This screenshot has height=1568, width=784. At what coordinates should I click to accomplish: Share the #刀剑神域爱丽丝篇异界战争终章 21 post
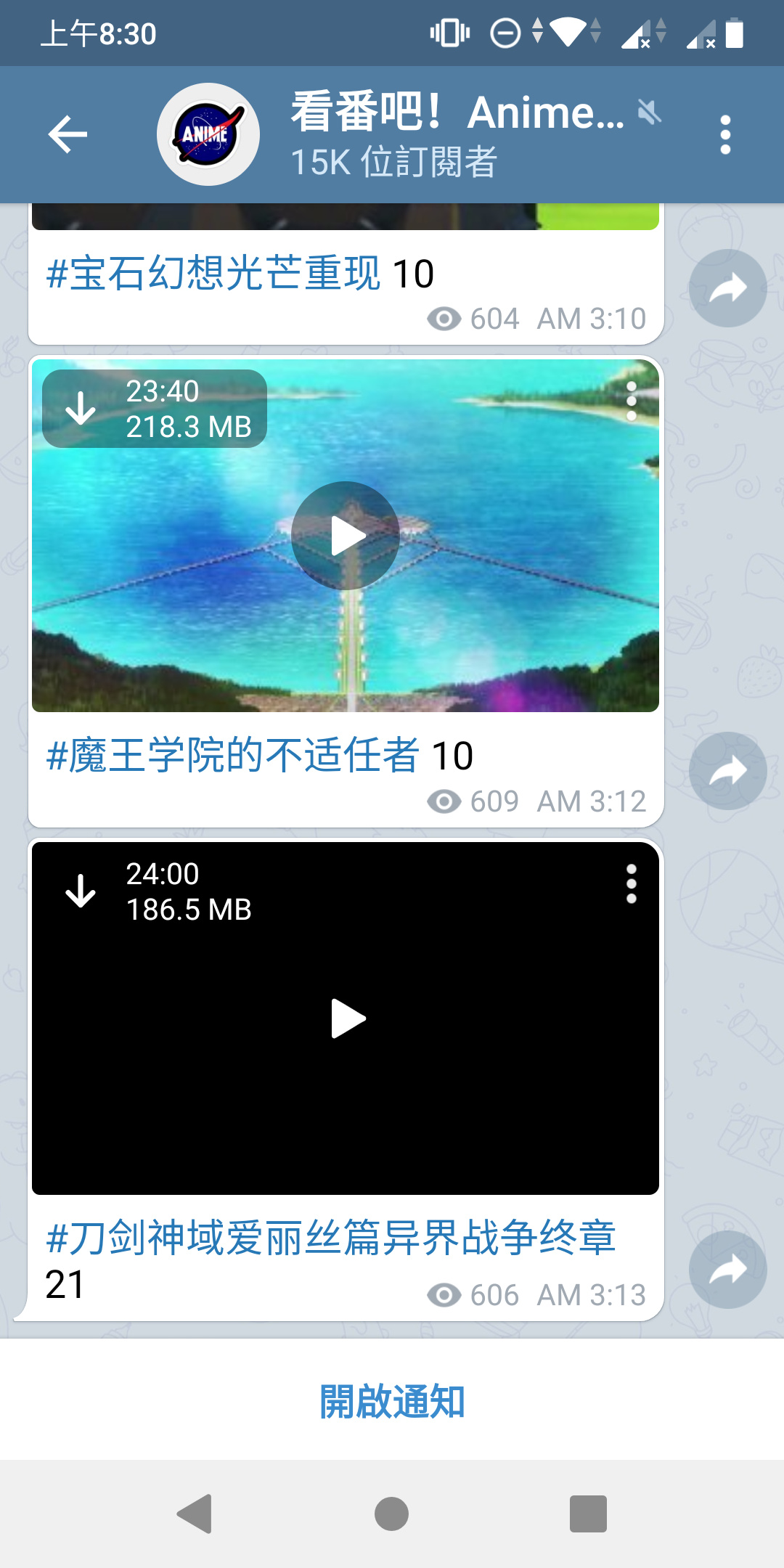tap(727, 1270)
